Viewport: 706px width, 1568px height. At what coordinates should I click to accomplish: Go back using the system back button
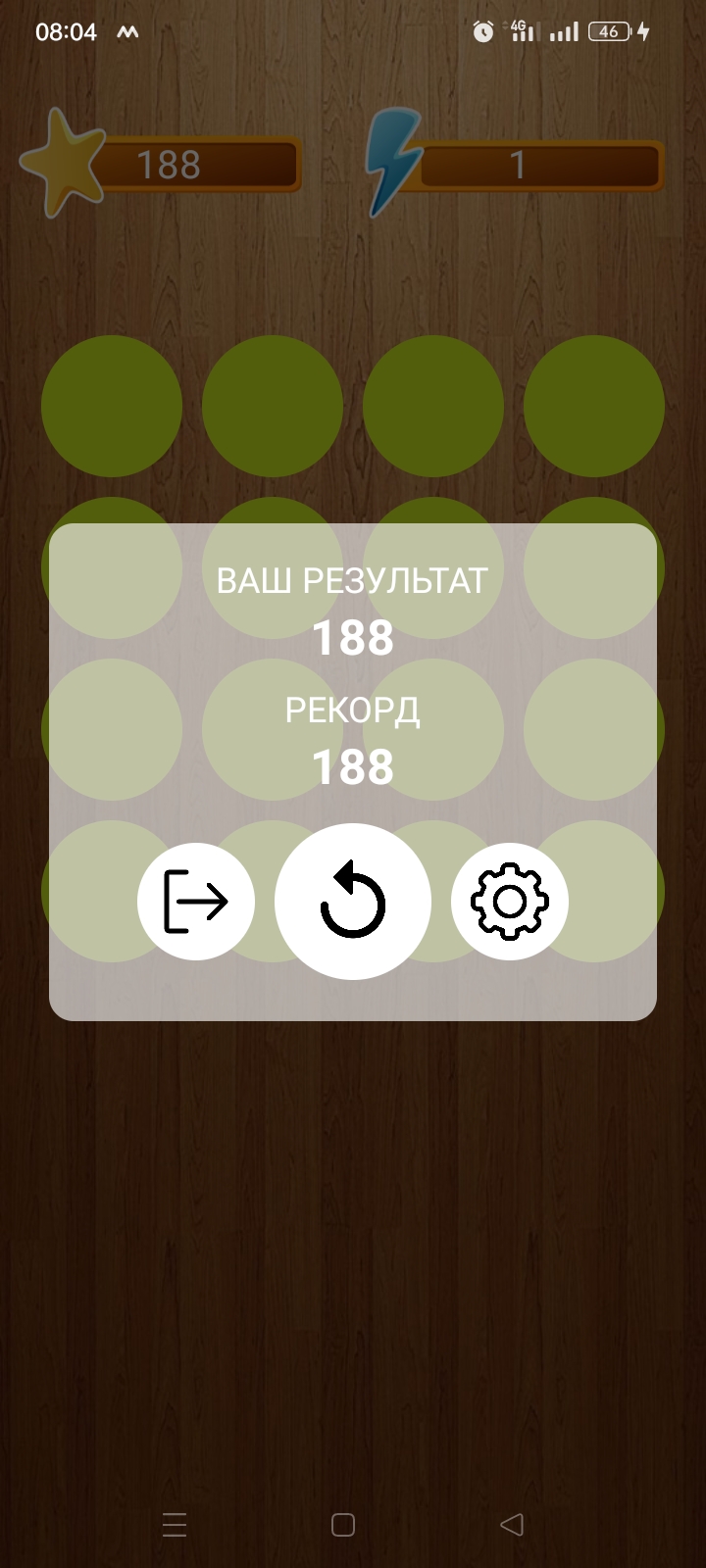click(512, 1524)
